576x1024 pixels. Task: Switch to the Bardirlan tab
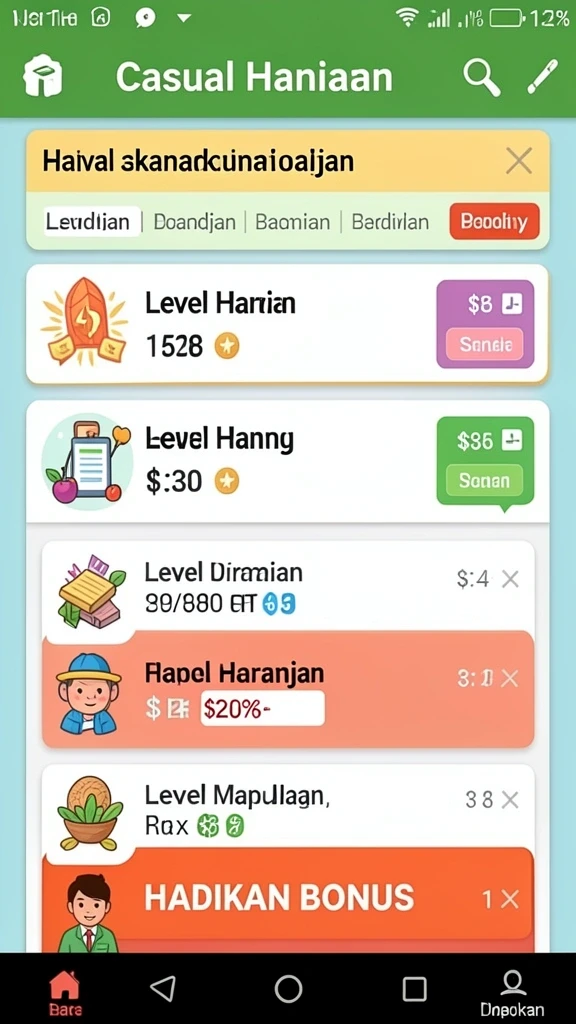pyautogui.click(x=391, y=222)
